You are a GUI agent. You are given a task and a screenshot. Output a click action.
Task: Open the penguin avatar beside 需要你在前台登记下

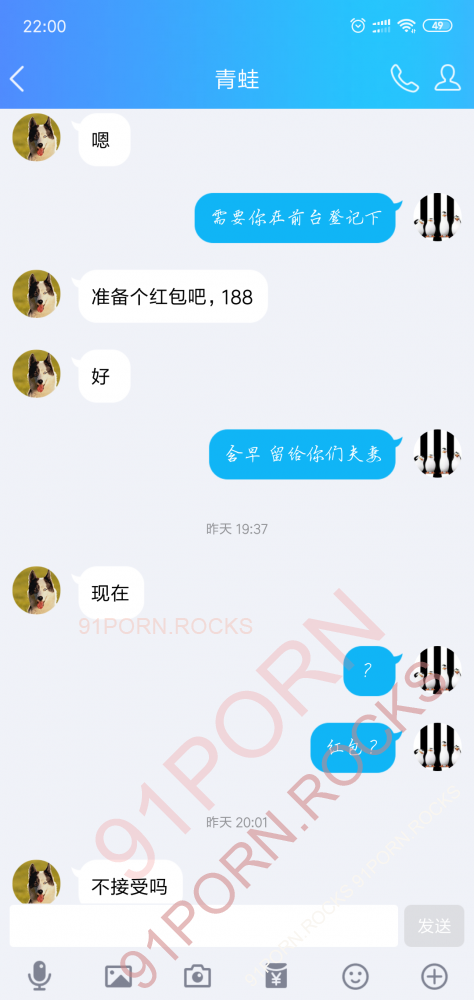tap(438, 217)
